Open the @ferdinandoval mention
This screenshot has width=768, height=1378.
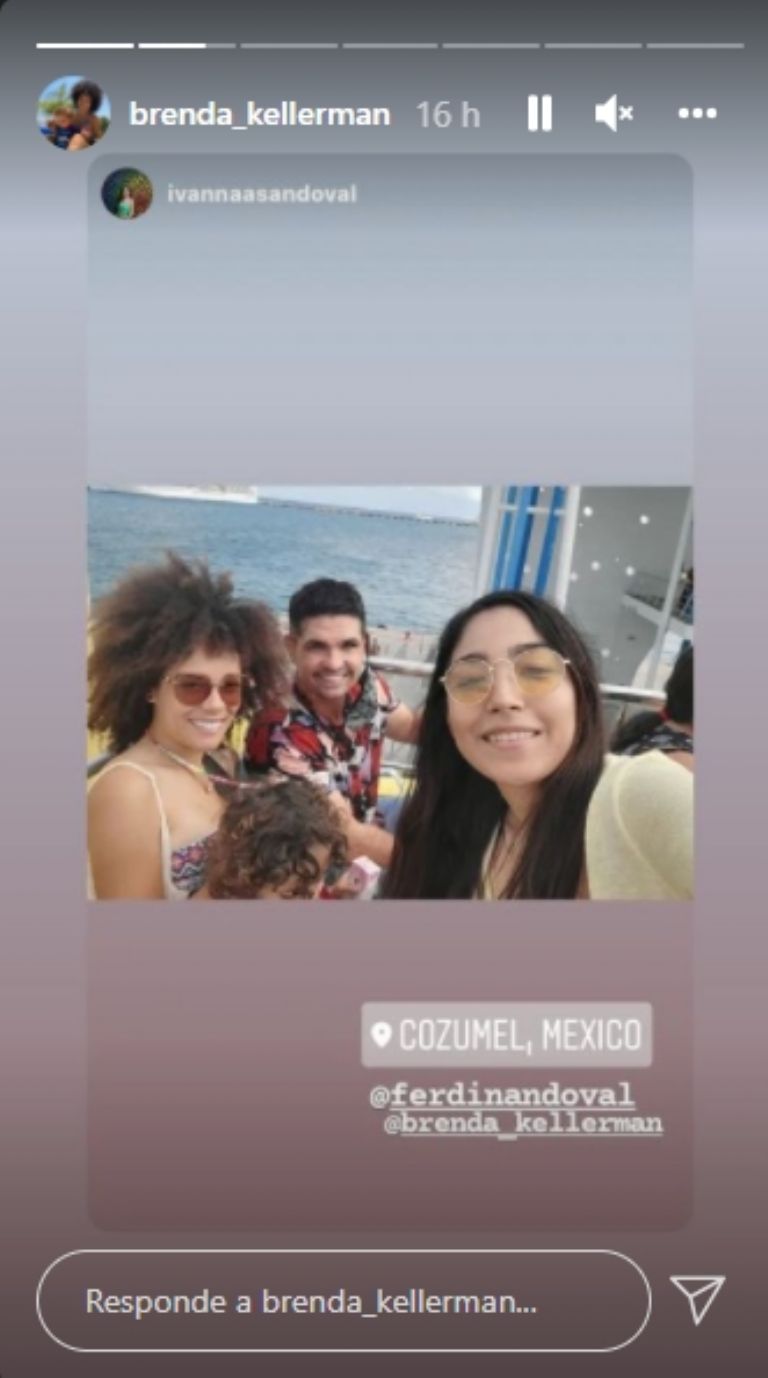point(502,1094)
